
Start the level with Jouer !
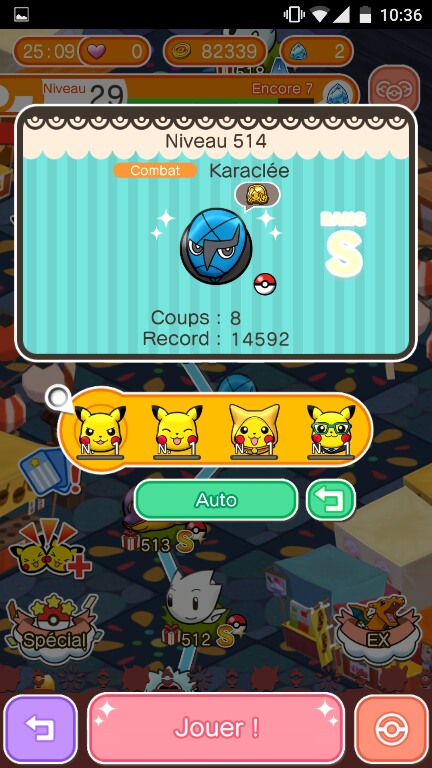click(216, 728)
